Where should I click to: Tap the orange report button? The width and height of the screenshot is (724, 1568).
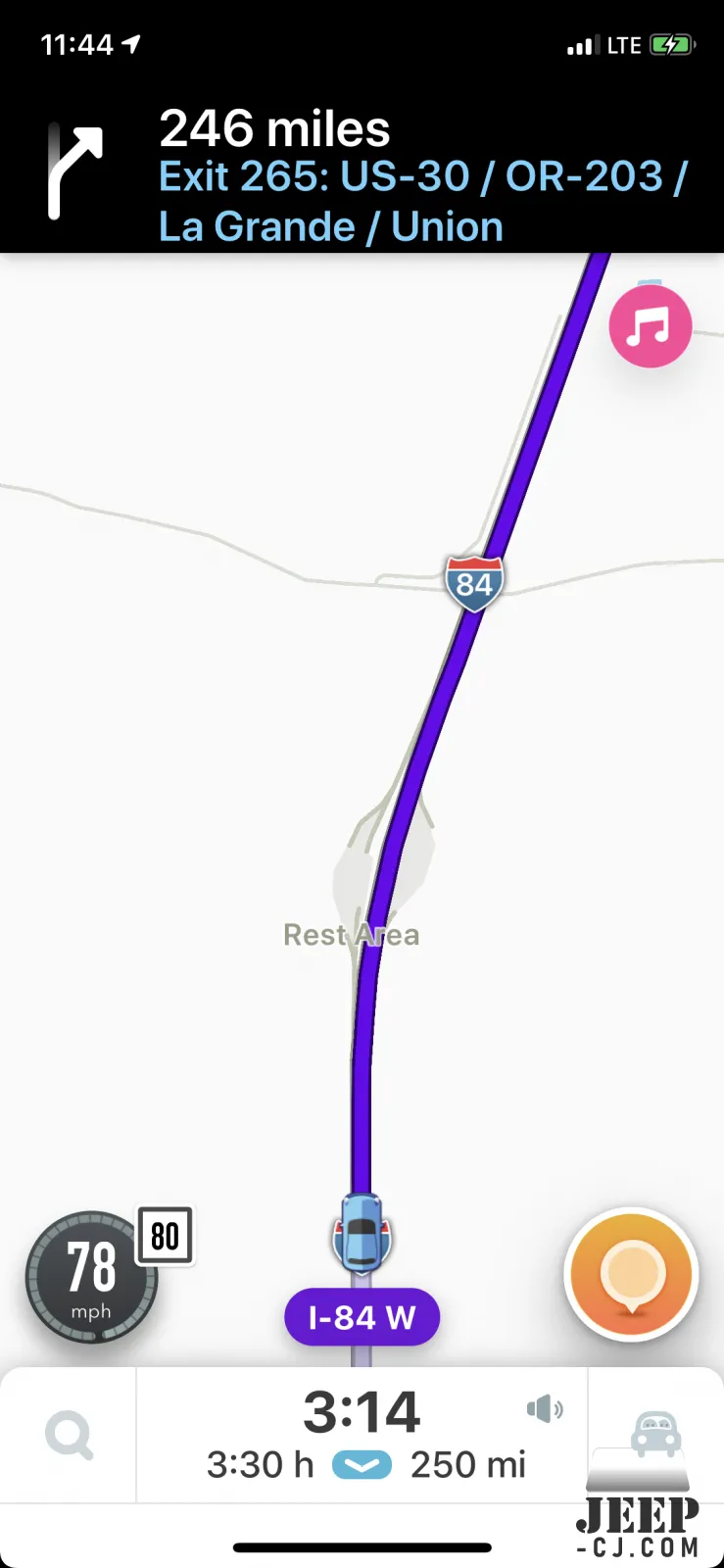click(x=631, y=1274)
